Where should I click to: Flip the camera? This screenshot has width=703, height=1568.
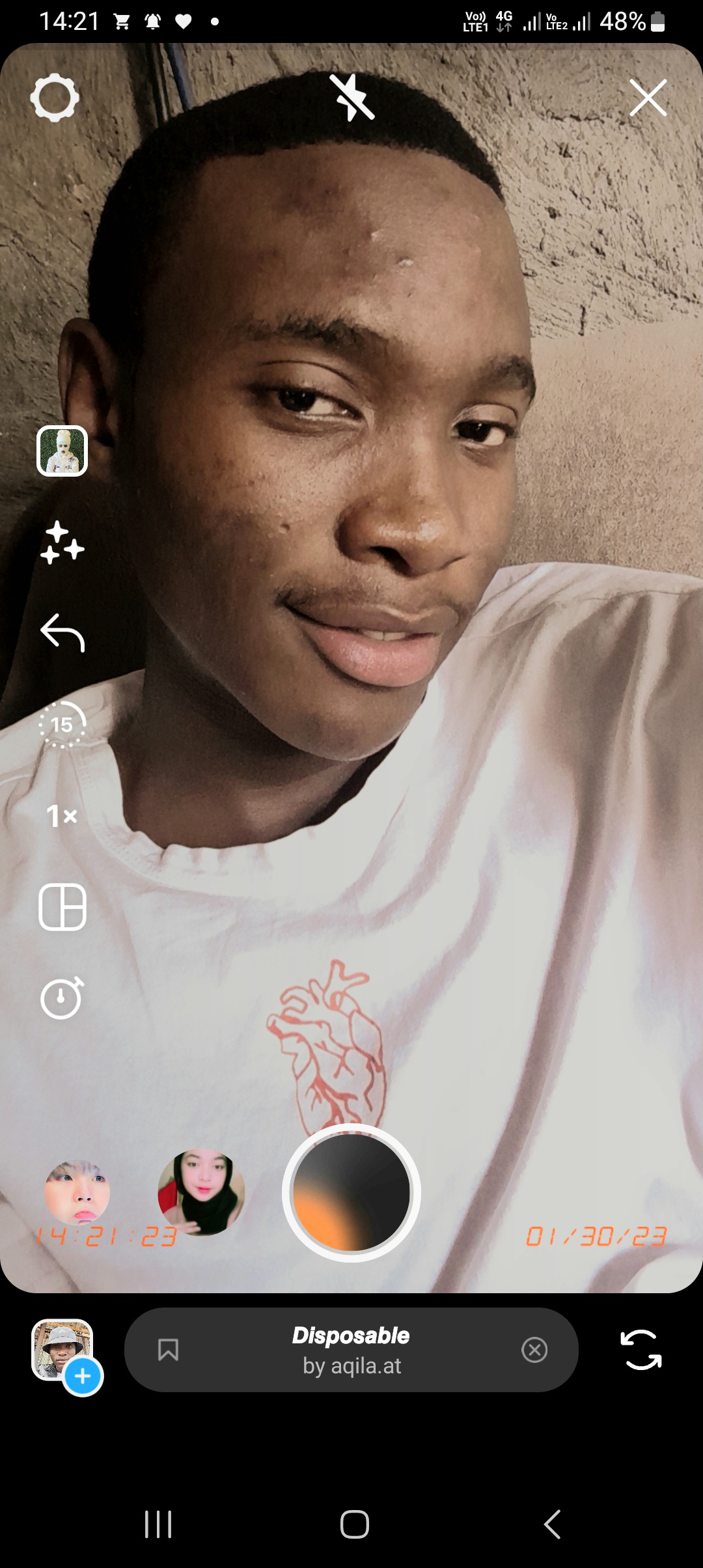tap(641, 1350)
